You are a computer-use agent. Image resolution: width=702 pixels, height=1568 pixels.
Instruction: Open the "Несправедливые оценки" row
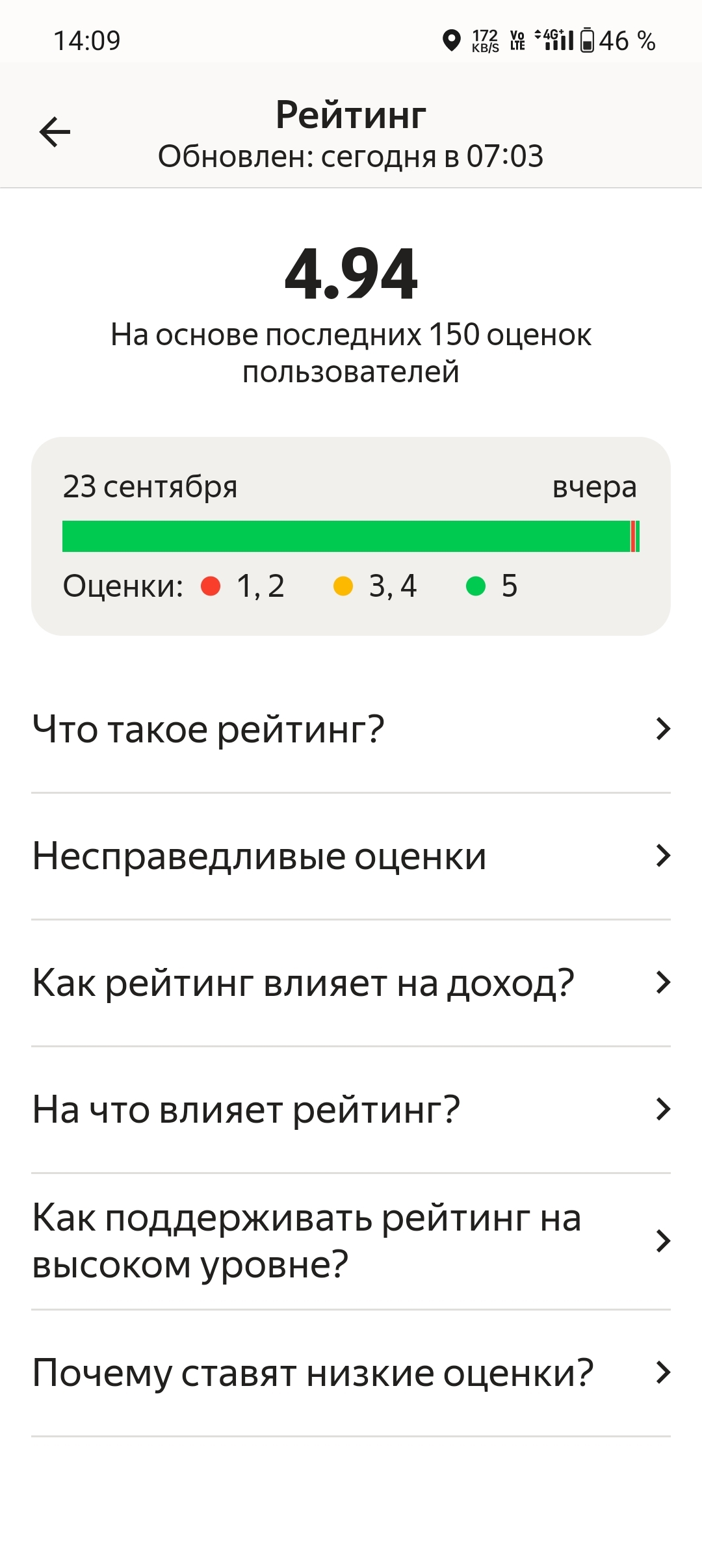(351, 856)
